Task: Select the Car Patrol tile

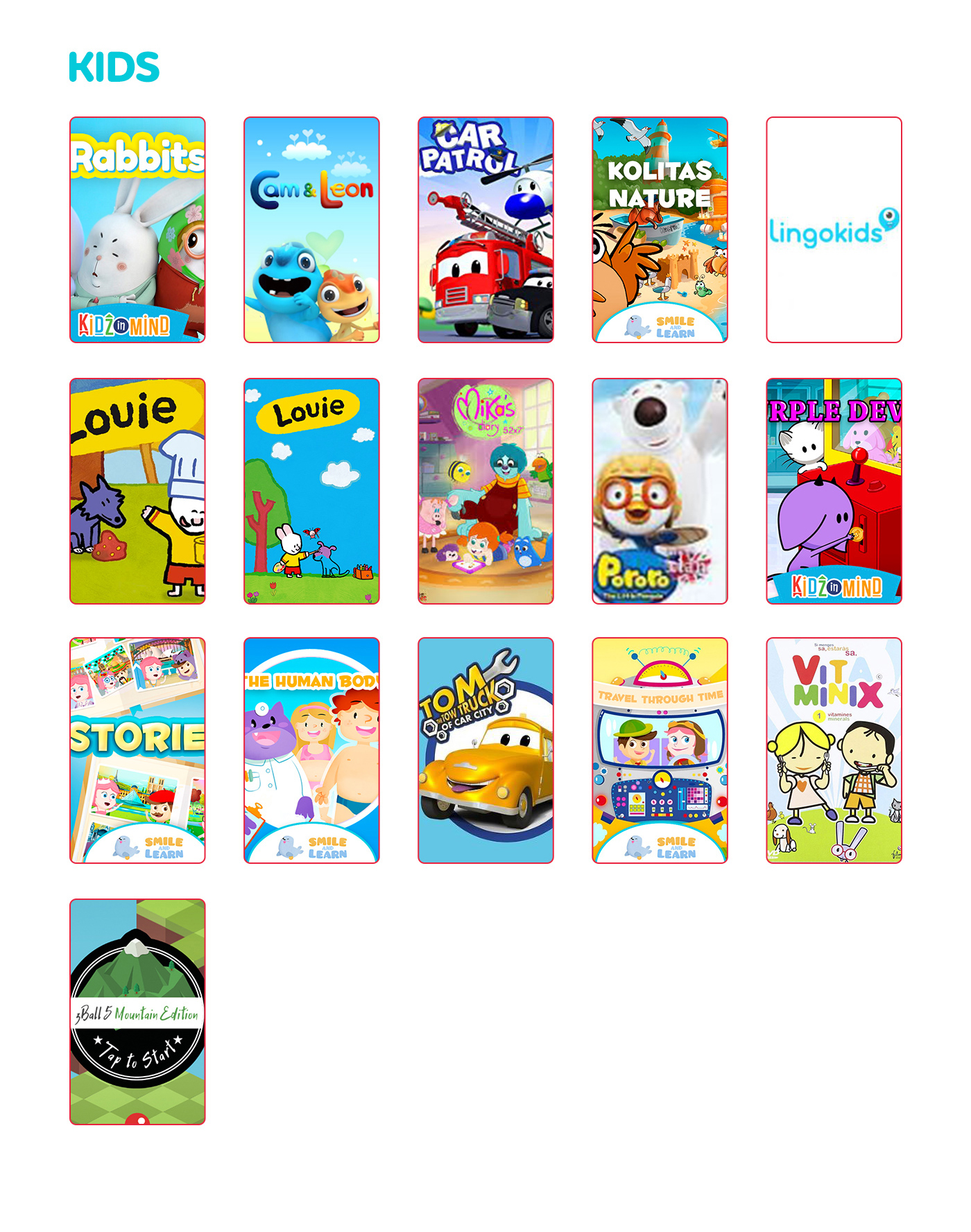Action: (486, 229)
